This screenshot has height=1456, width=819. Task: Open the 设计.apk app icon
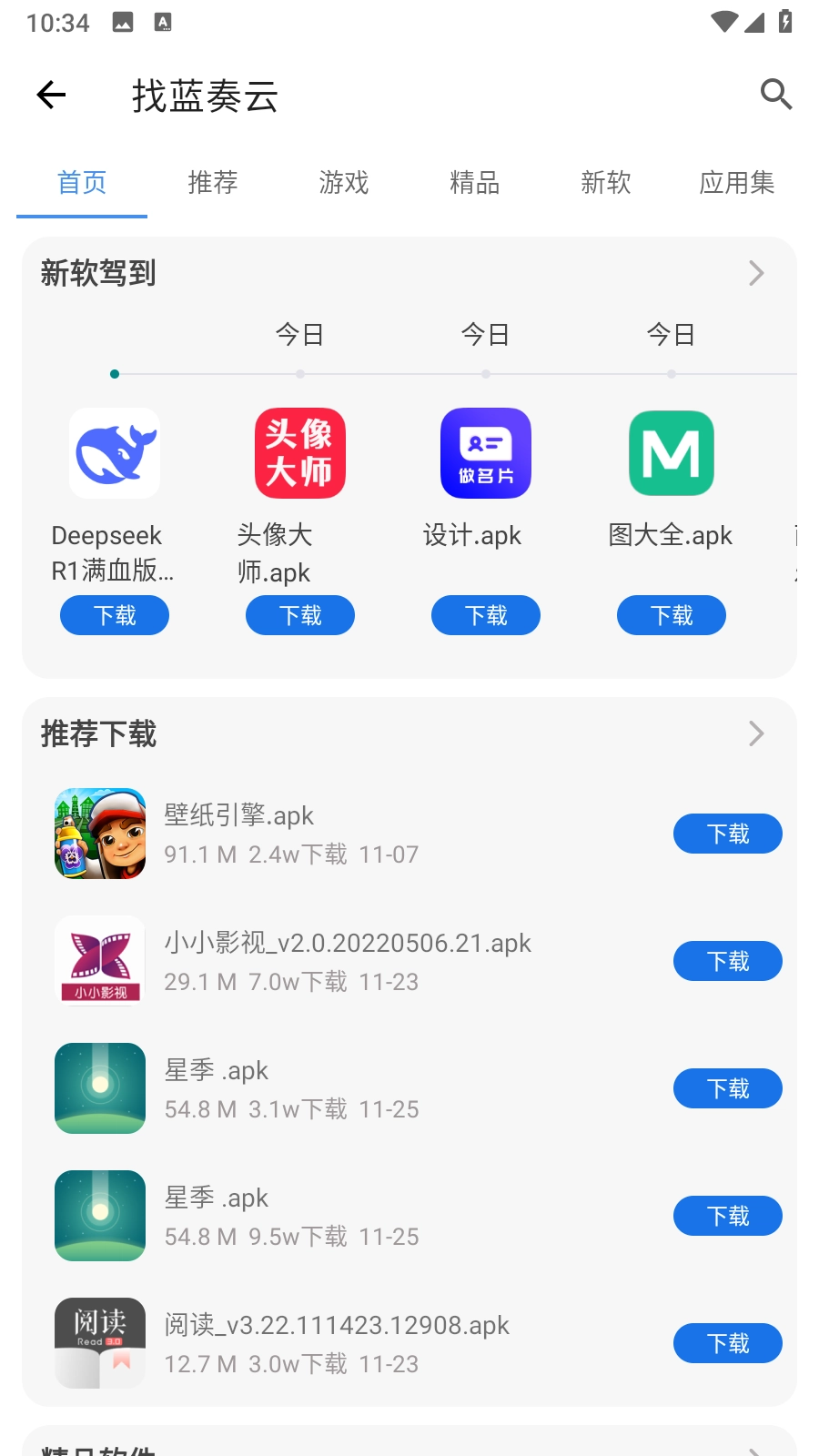tap(485, 452)
